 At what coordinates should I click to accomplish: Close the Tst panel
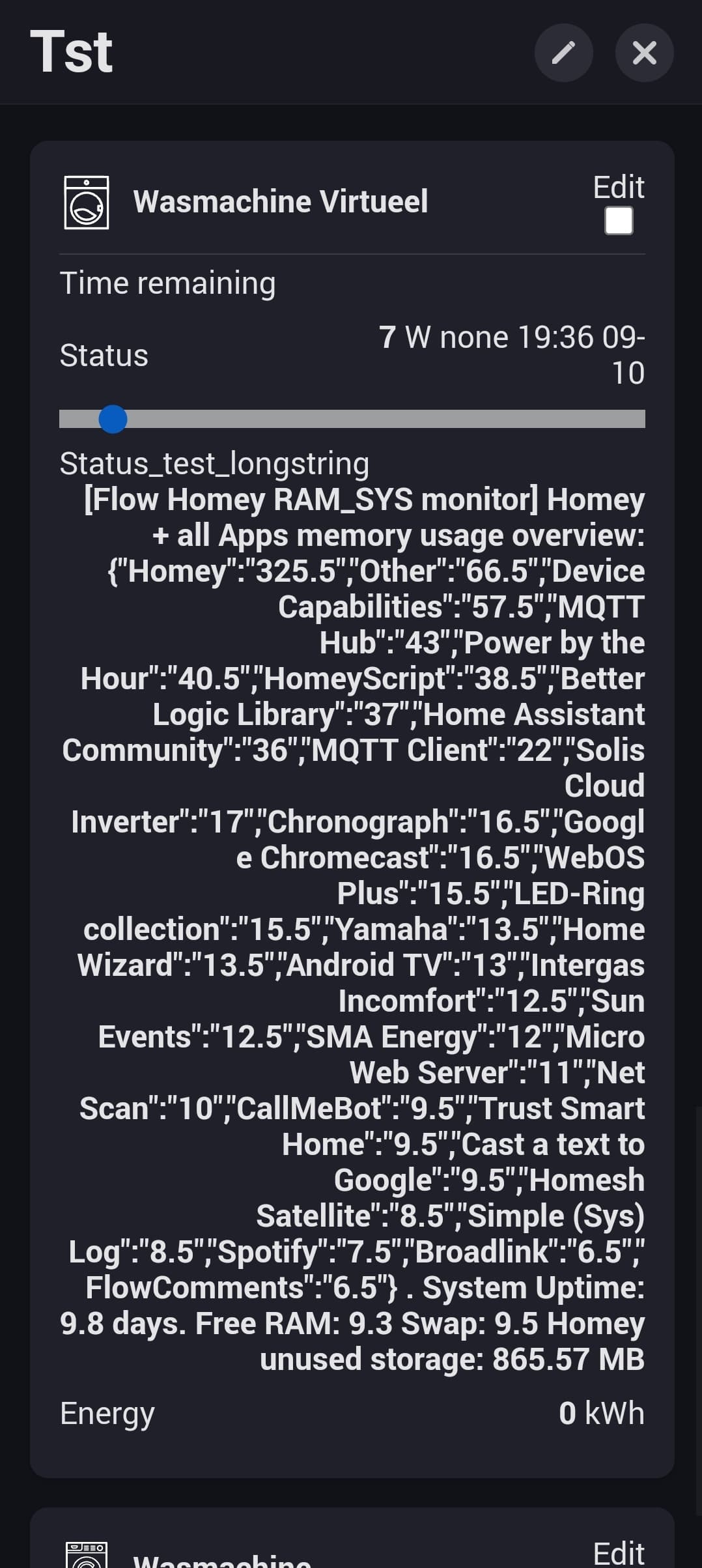point(644,53)
